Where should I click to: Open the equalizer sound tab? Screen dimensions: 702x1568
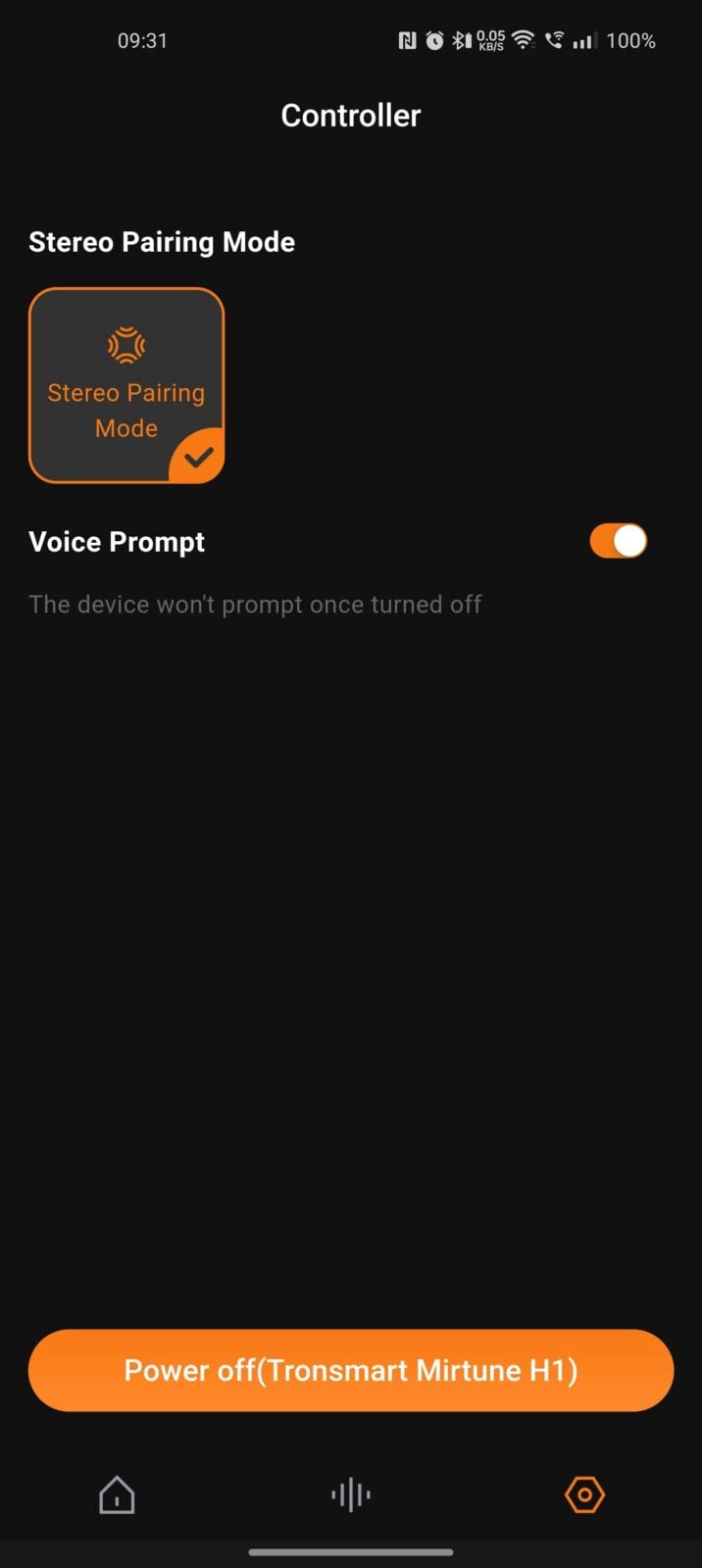351,1494
